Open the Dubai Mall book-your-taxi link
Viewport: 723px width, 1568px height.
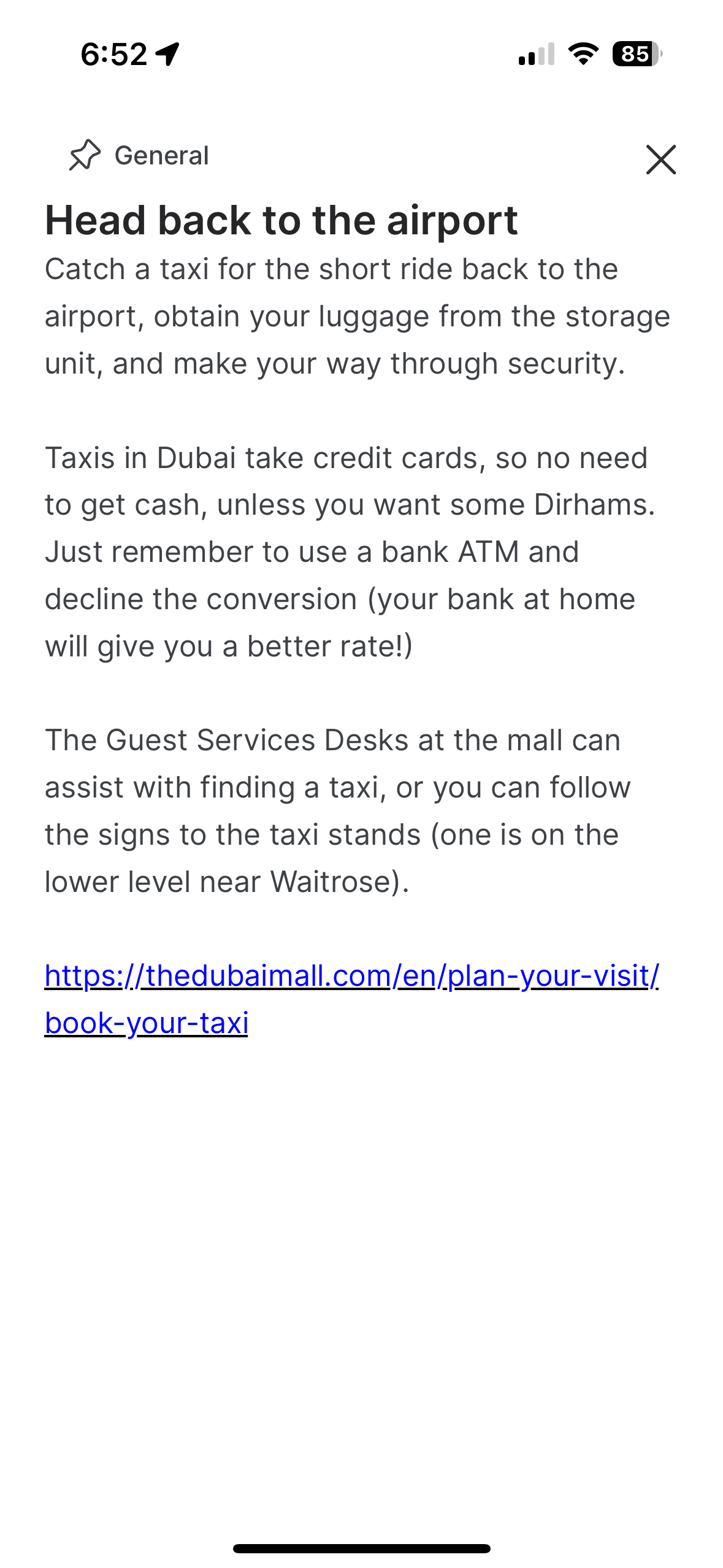point(351,975)
